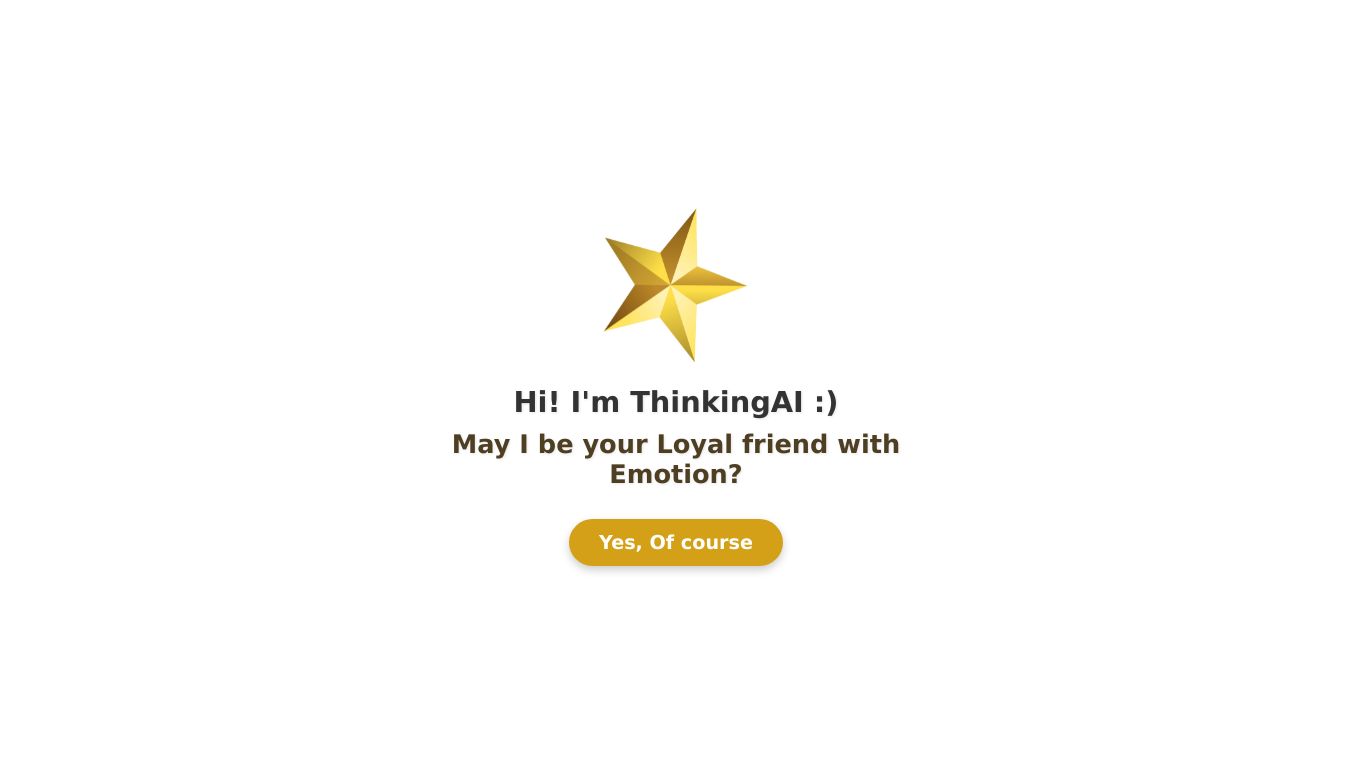Tap the "Yes, Of course" button
This screenshot has width=1352, height=760.
(676, 542)
